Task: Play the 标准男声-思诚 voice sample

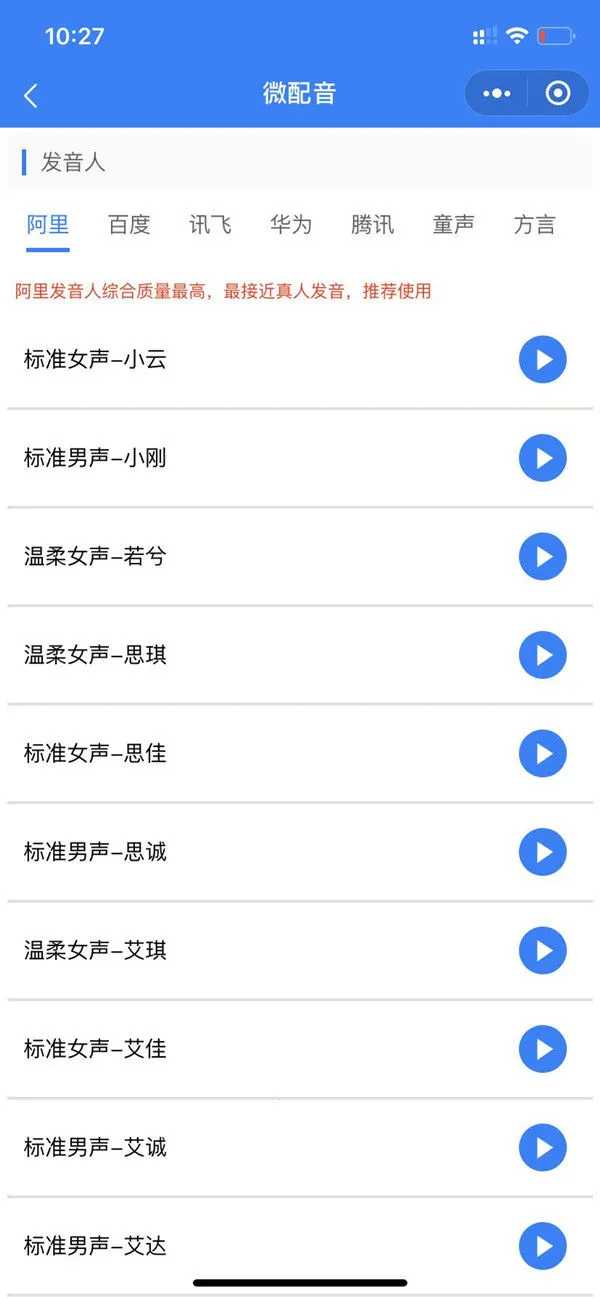Action: coord(542,852)
